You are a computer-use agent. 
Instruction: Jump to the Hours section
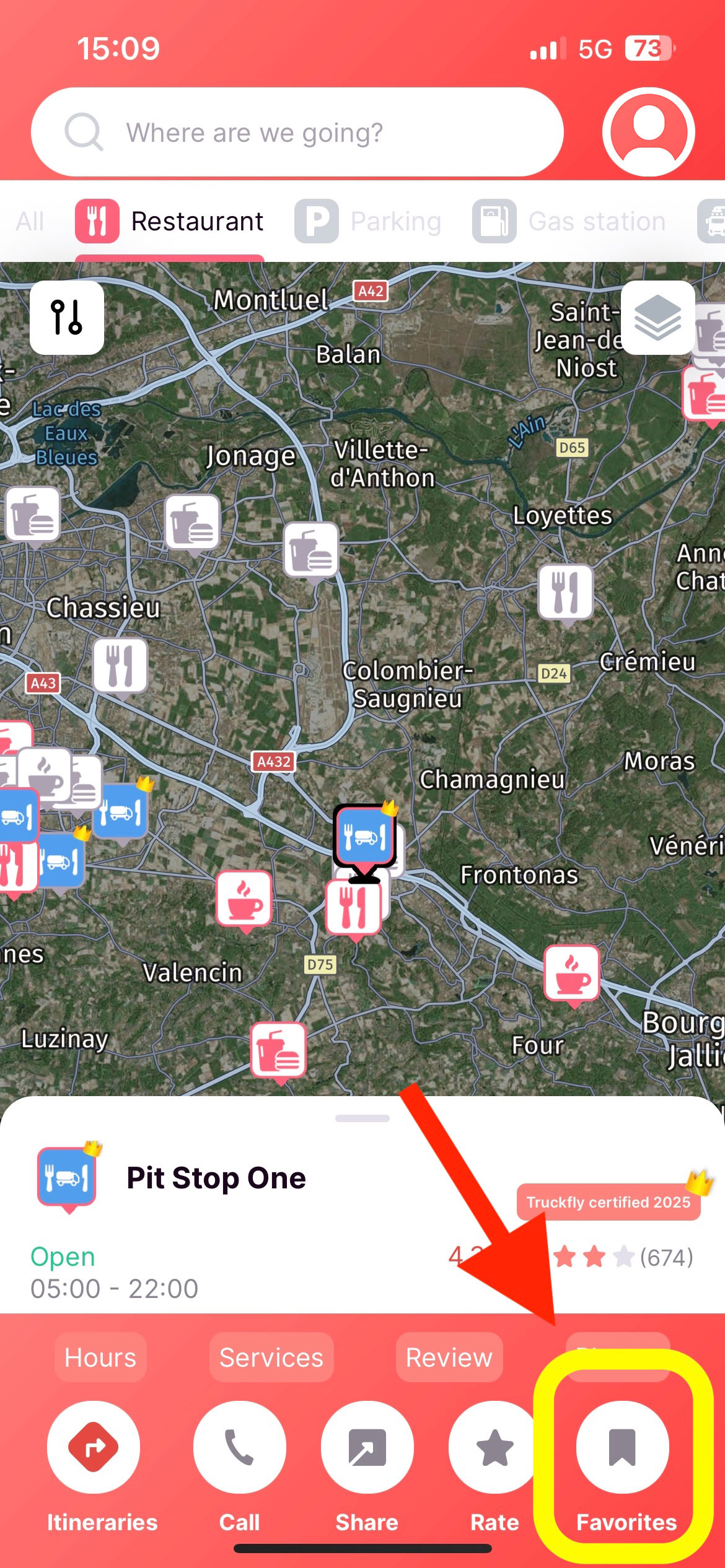click(x=100, y=1357)
